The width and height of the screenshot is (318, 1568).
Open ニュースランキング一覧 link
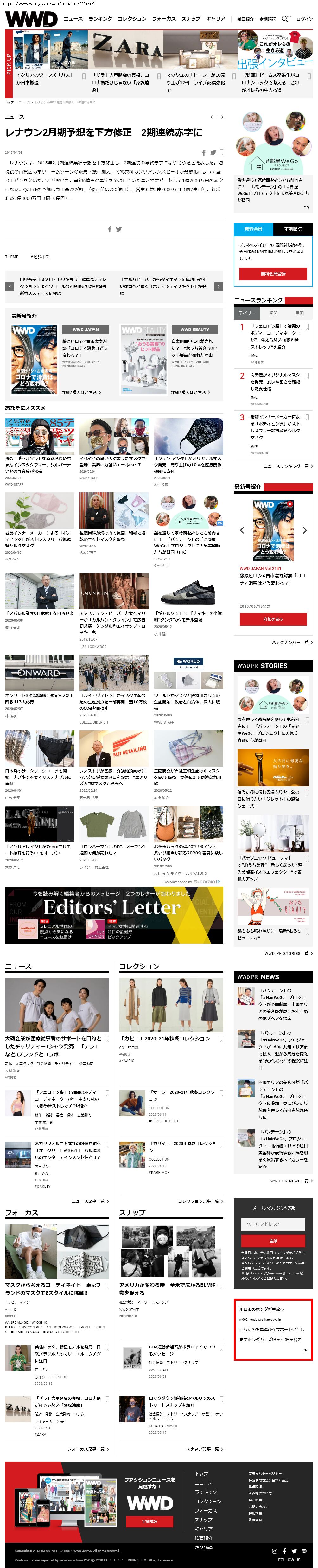(288, 466)
